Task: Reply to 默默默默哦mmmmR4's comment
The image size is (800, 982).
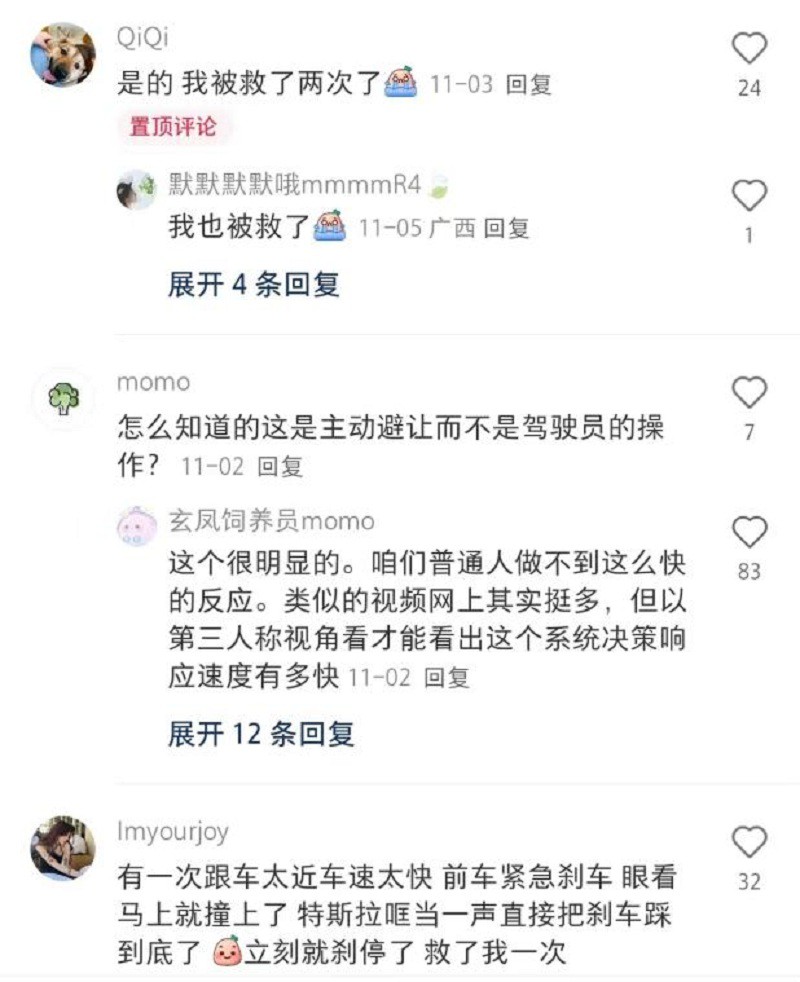Action: (506, 228)
